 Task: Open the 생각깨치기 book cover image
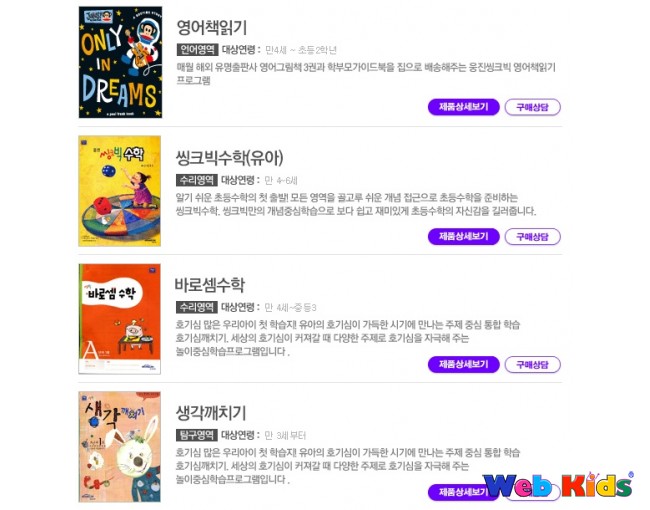(x=120, y=446)
